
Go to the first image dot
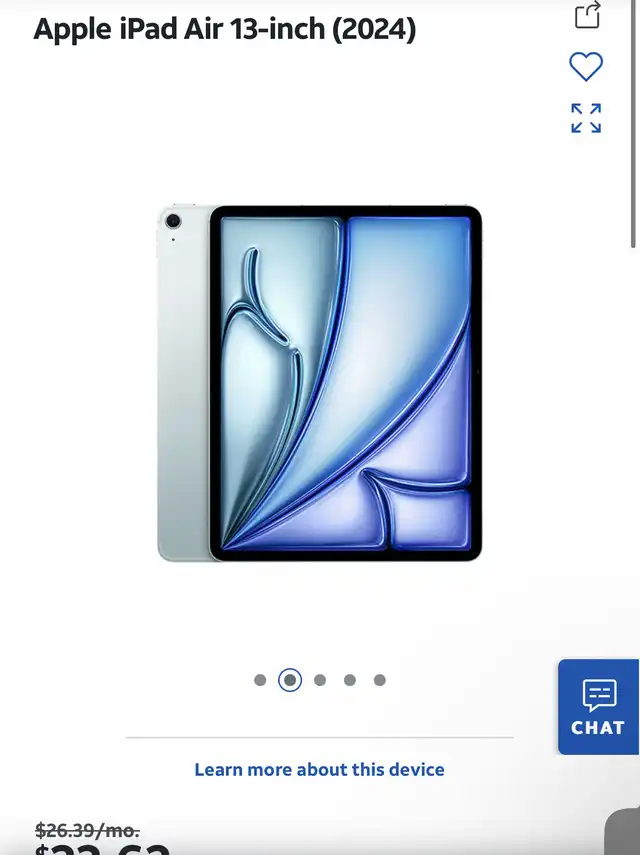[x=260, y=680]
